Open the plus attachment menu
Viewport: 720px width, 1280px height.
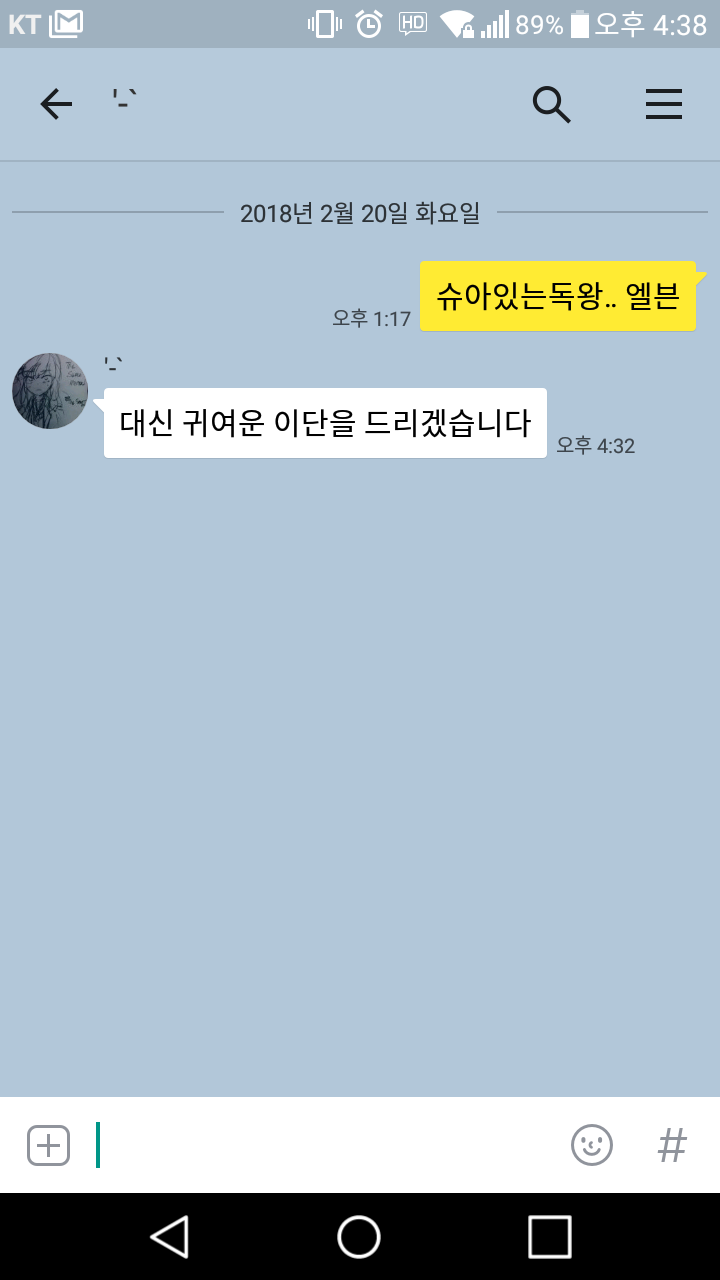tap(48, 1145)
